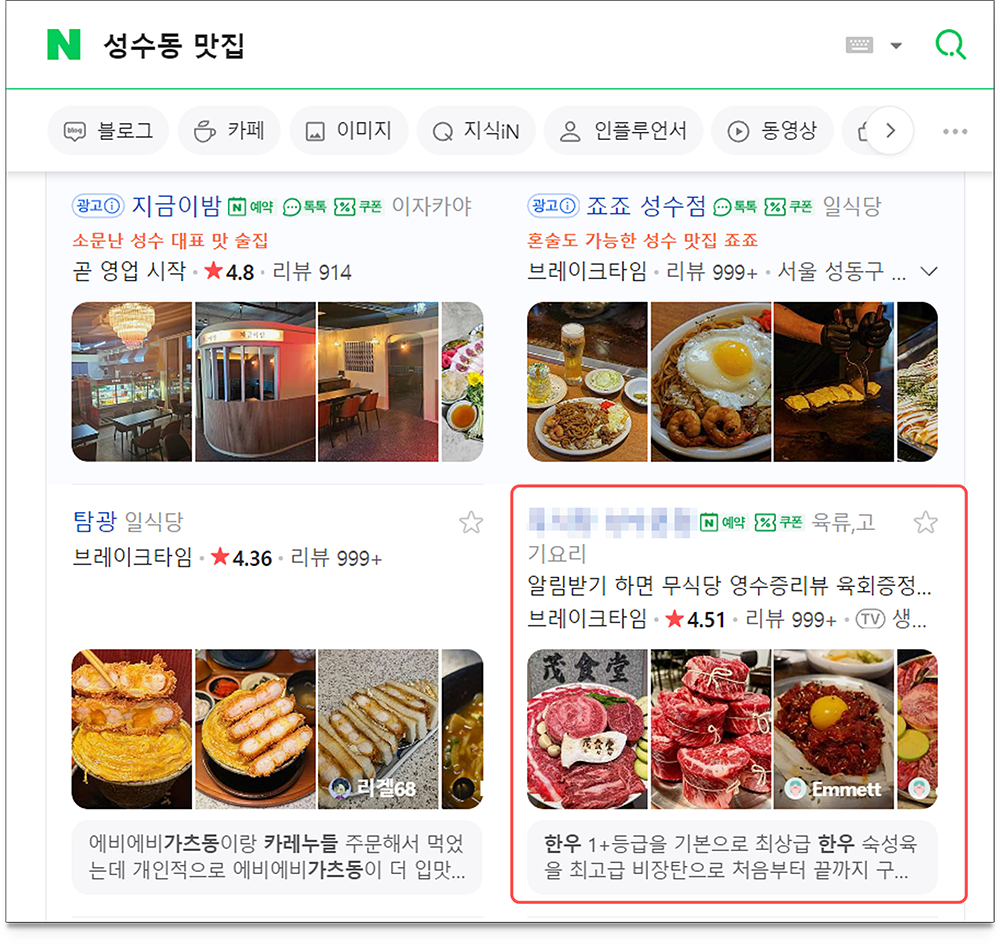The width and height of the screenshot is (1000, 944).
Task: Switch to the 동영상 tab
Action: click(772, 131)
